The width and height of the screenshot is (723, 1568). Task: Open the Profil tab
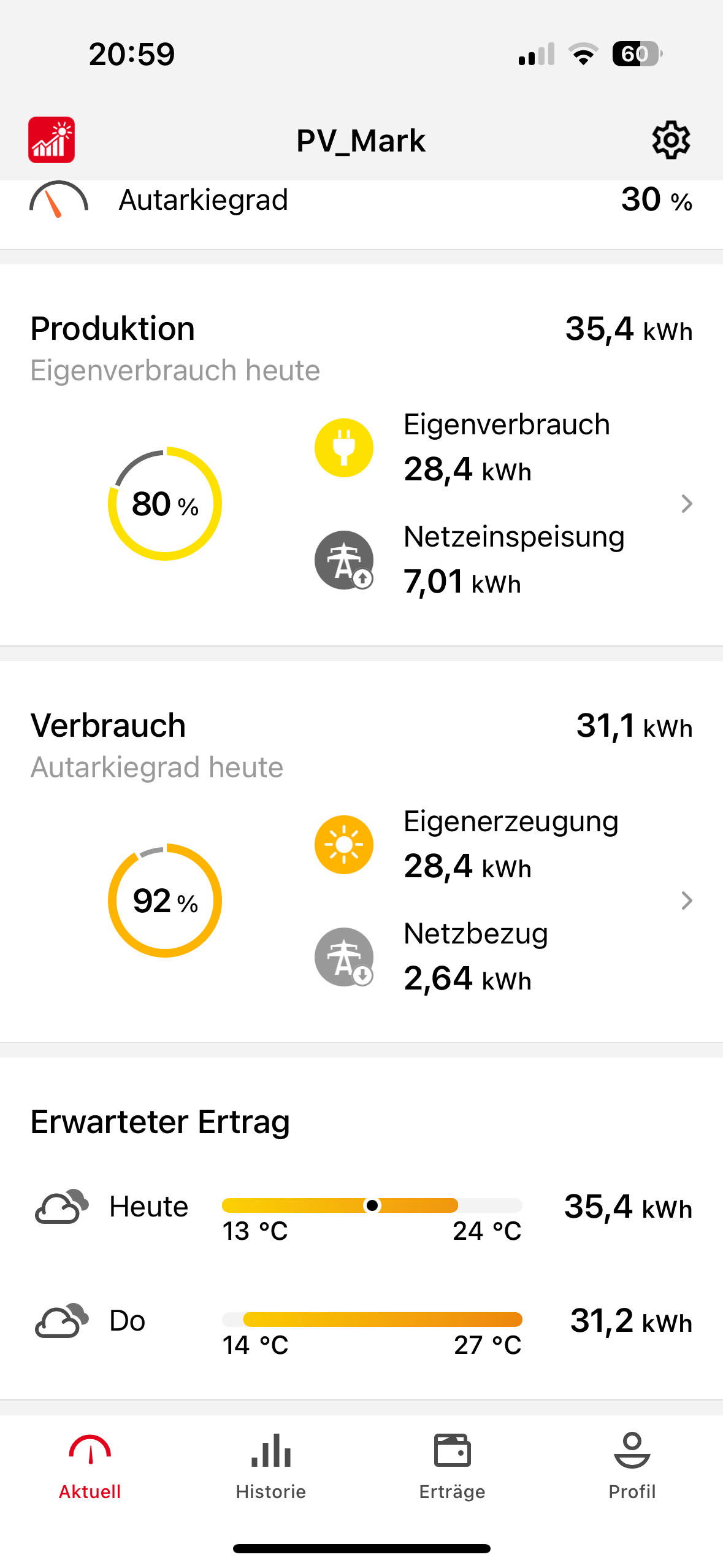coord(632,1466)
